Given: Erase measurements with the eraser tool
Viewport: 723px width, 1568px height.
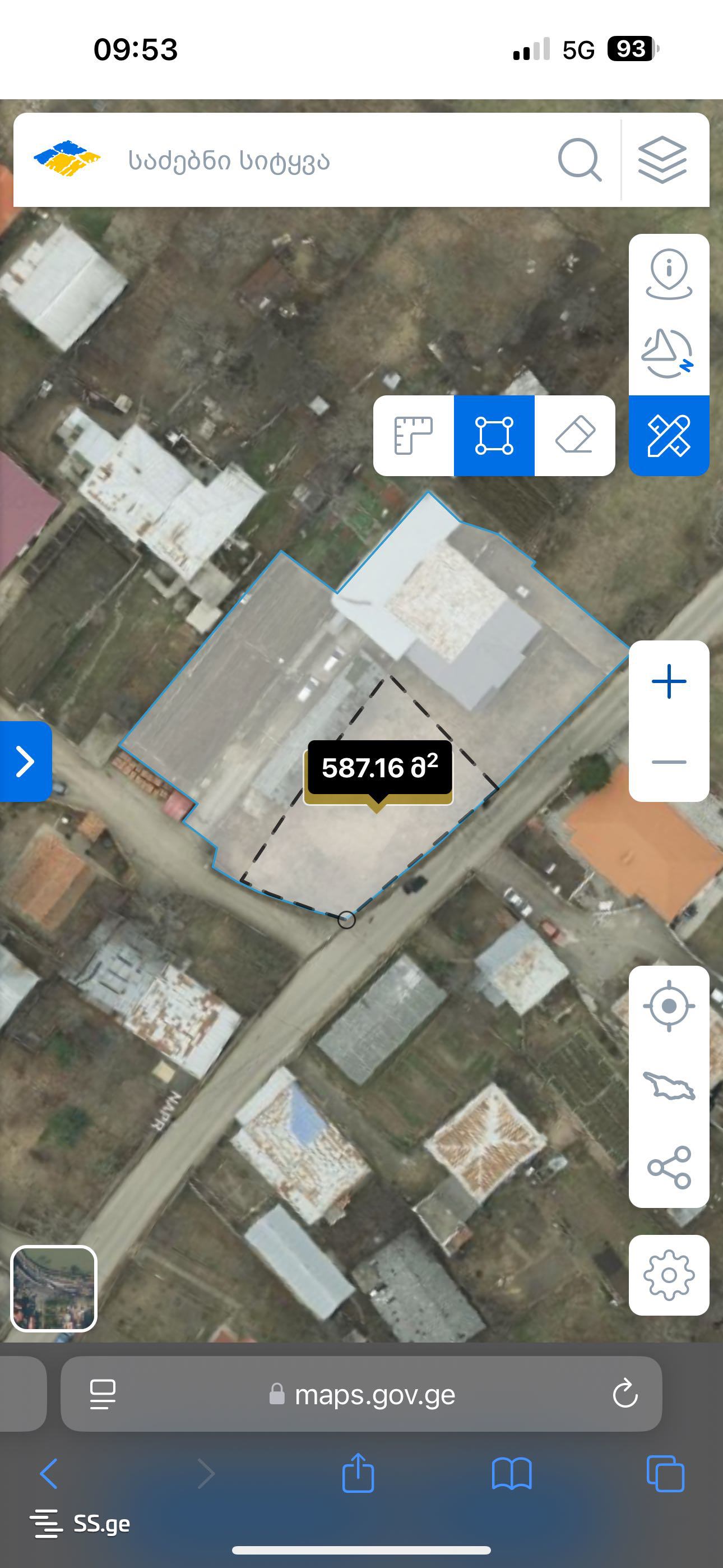Looking at the screenshot, I should pos(574,436).
